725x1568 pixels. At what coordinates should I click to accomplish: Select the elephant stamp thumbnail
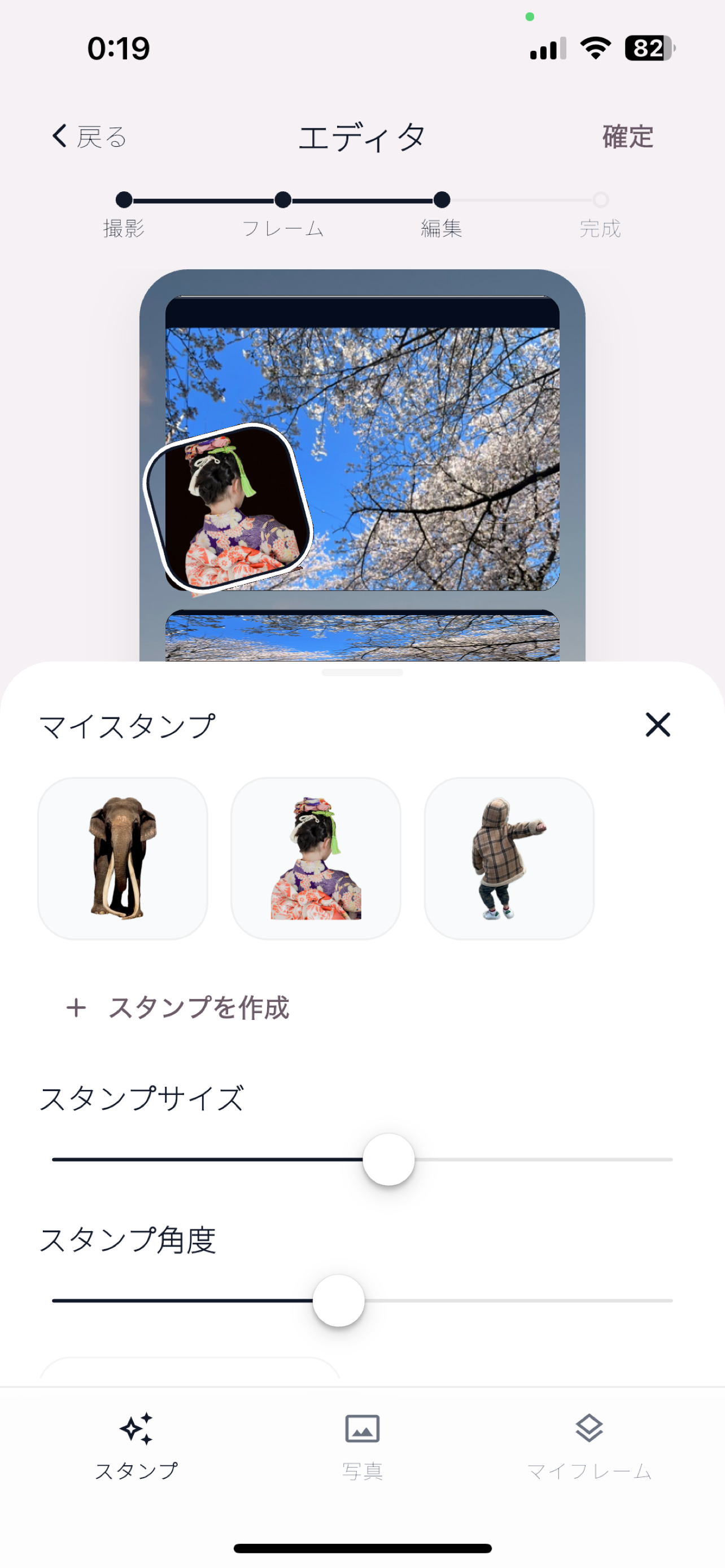(x=123, y=862)
